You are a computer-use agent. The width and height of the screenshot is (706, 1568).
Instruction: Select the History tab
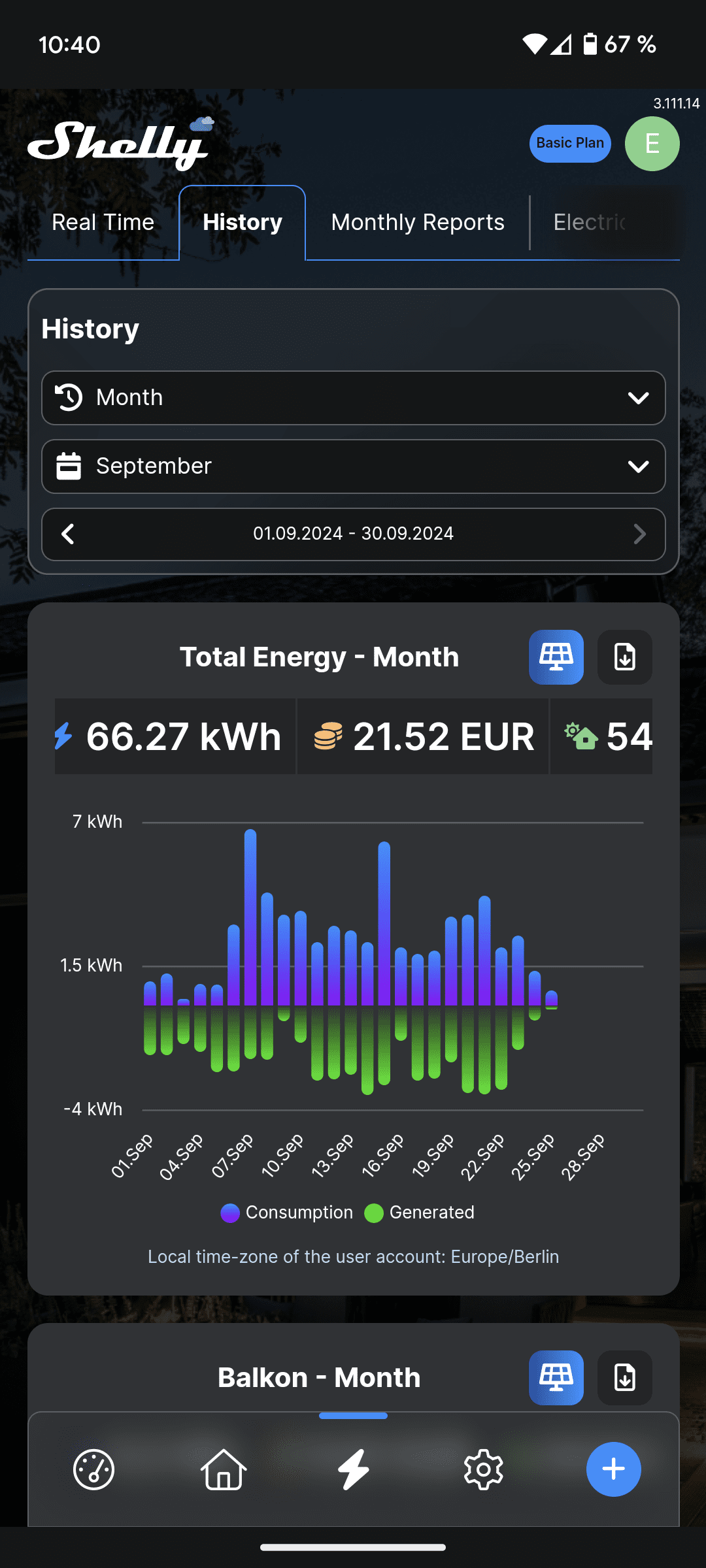tap(243, 223)
